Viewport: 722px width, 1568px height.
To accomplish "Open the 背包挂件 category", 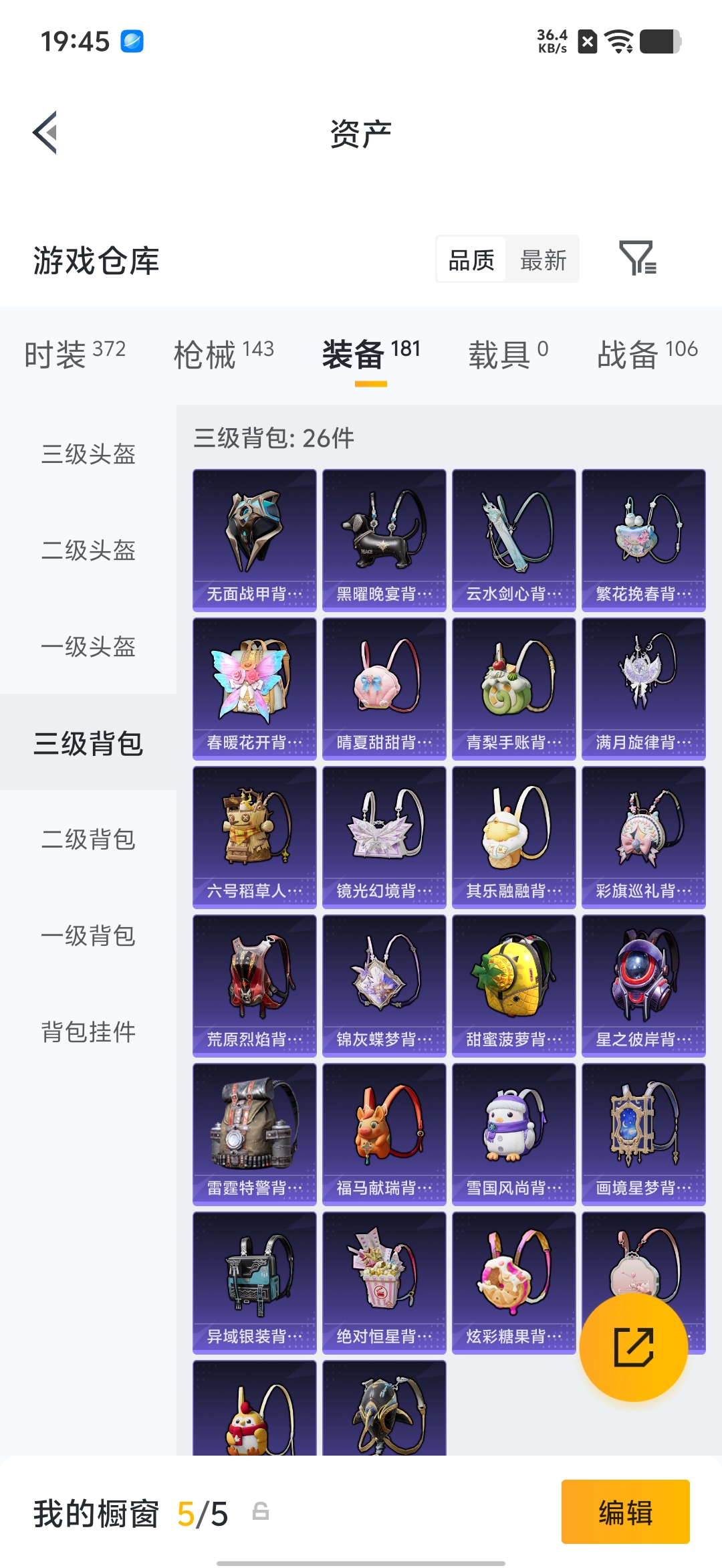I will [88, 1032].
